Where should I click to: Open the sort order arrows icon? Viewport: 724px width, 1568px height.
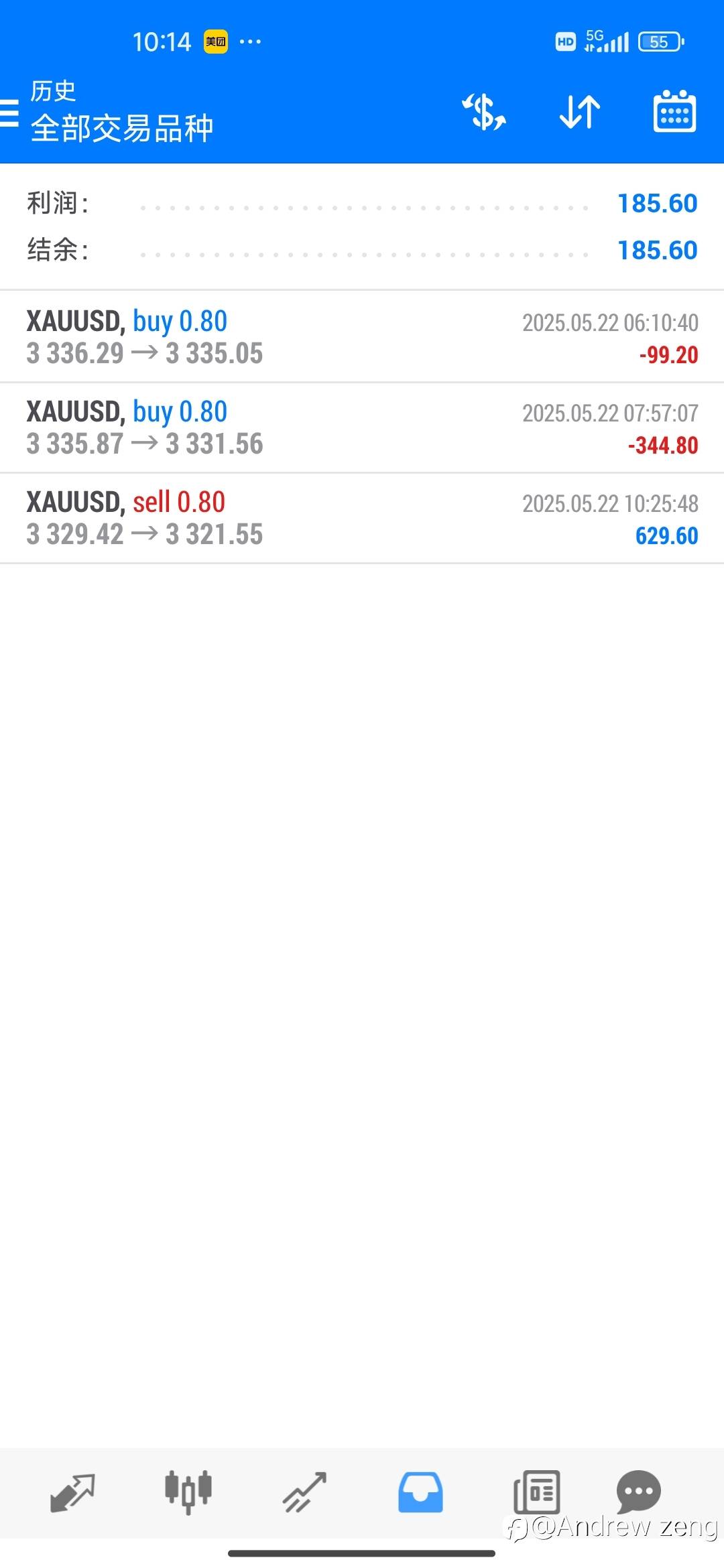point(580,112)
